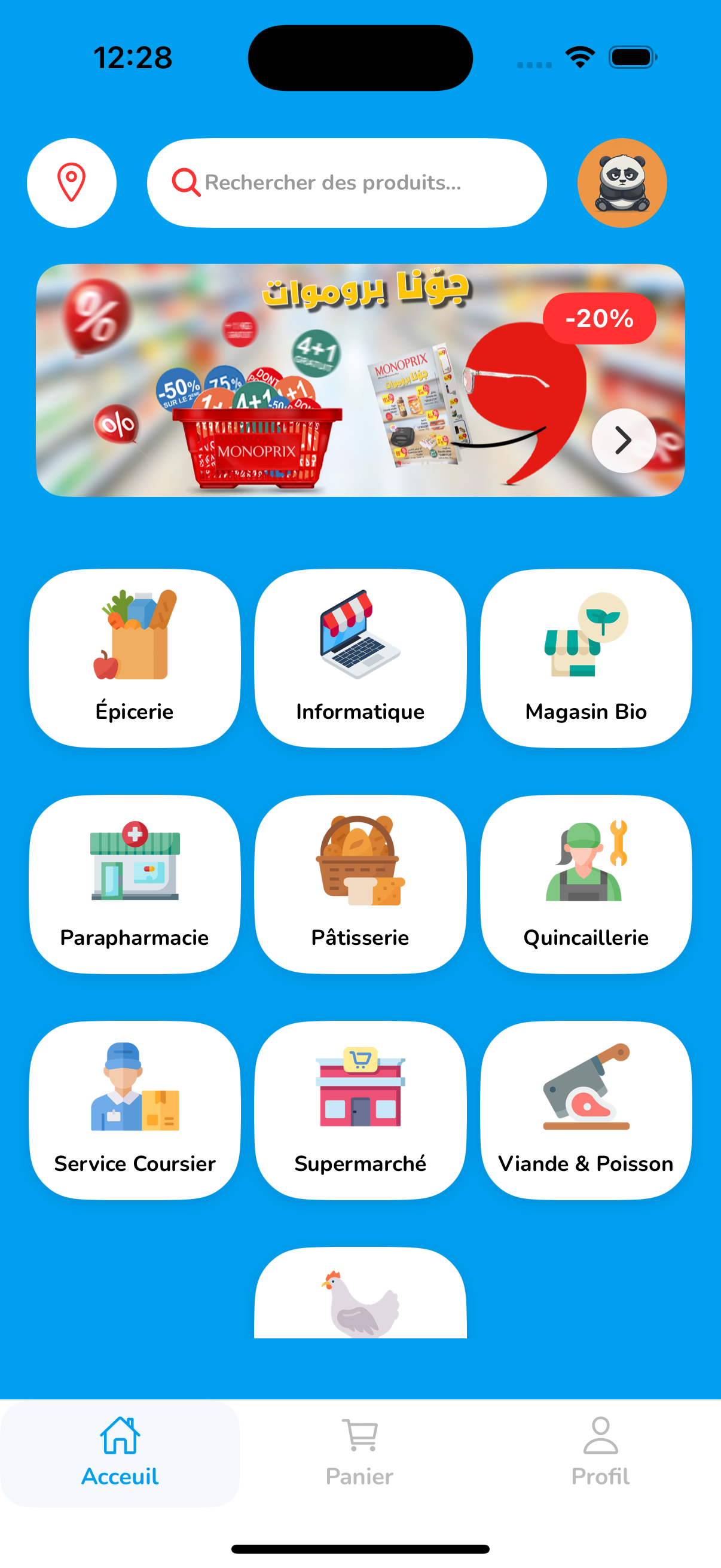Tap the product search field
Image resolution: width=721 pixels, height=1568 pixels.
point(347,182)
